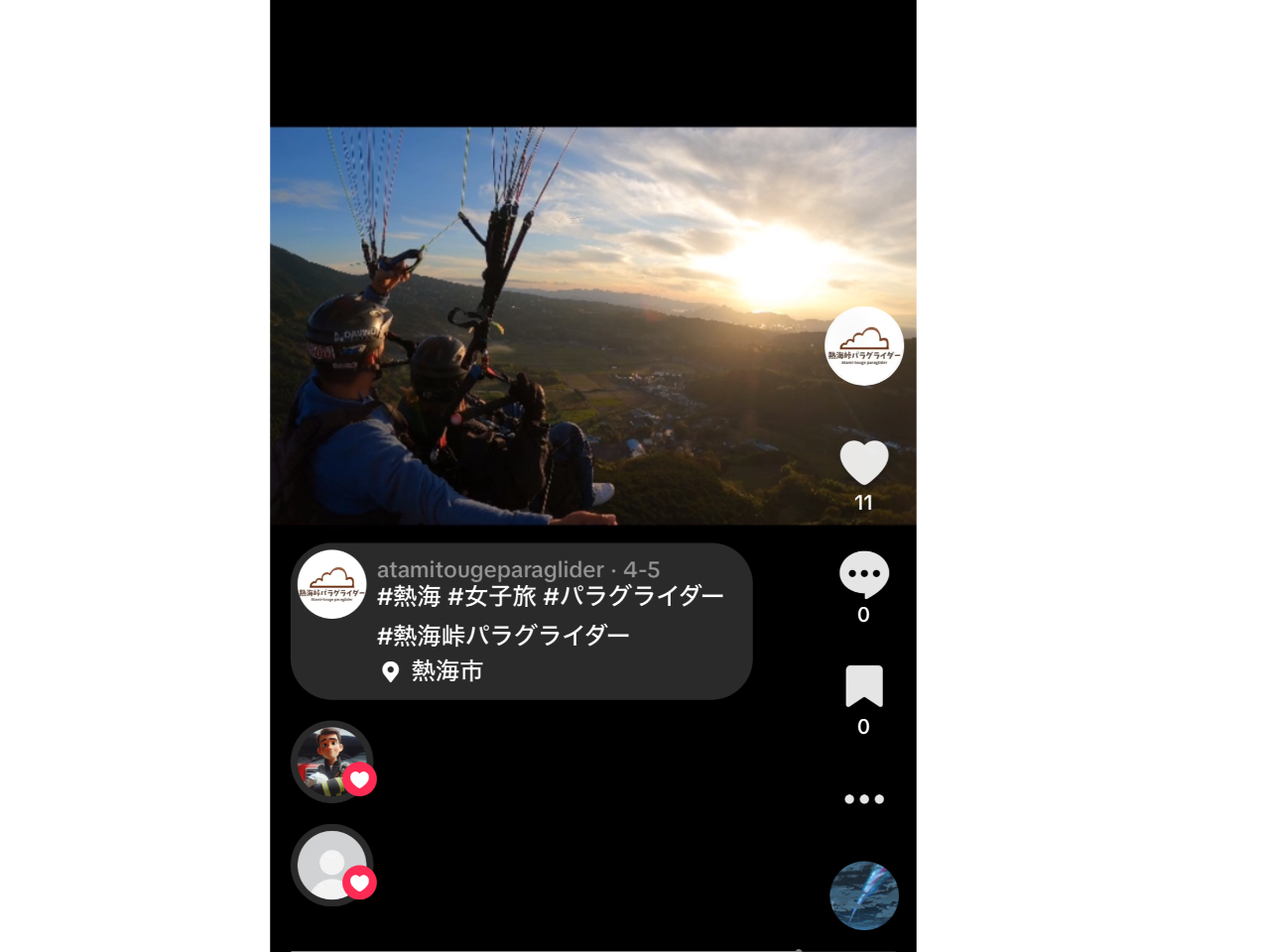The image size is (1270, 952).
Task: Open the #熱海峠パラグライダー hashtag
Action: [x=503, y=635]
